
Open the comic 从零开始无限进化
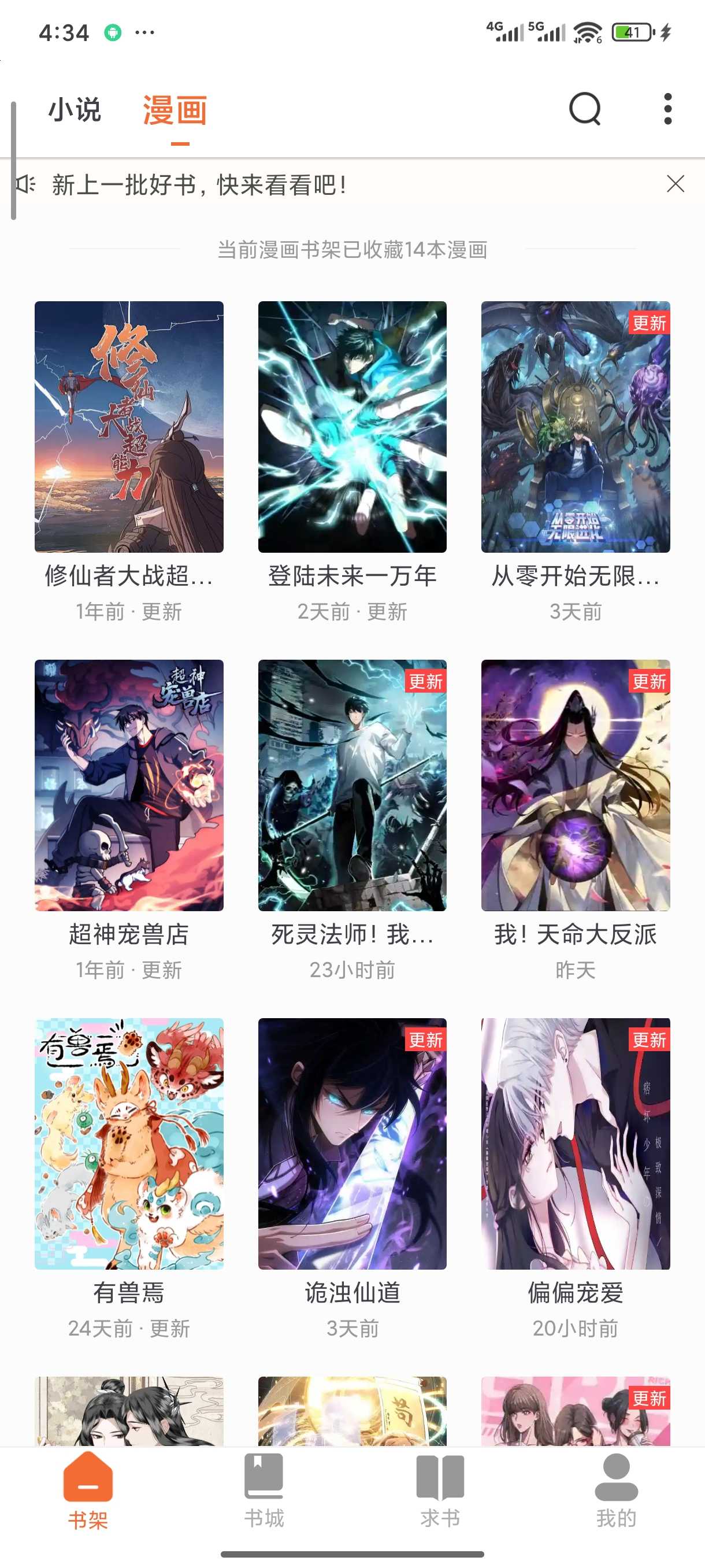point(576,427)
